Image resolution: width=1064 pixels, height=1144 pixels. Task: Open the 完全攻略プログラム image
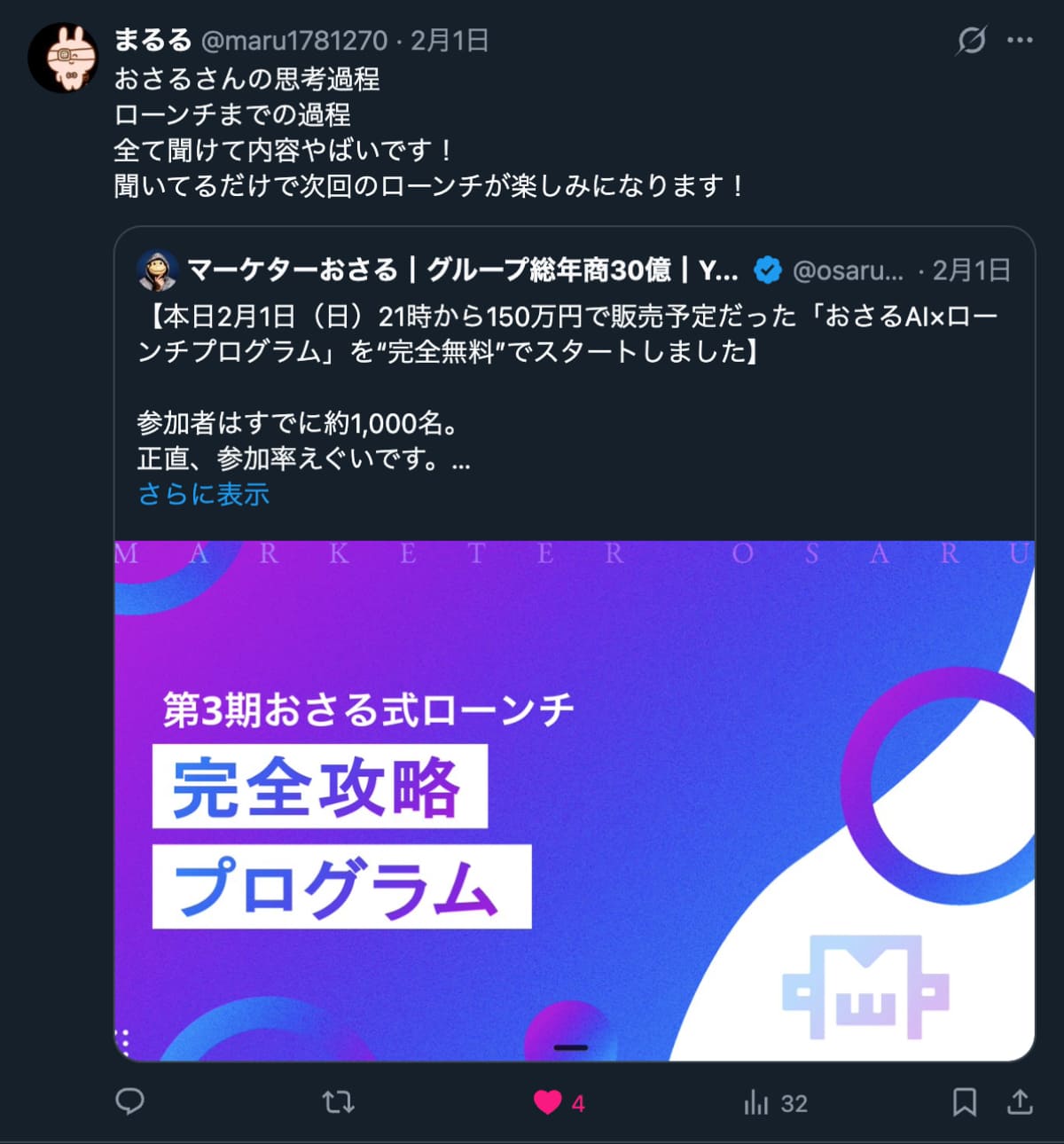pos(574,800)
